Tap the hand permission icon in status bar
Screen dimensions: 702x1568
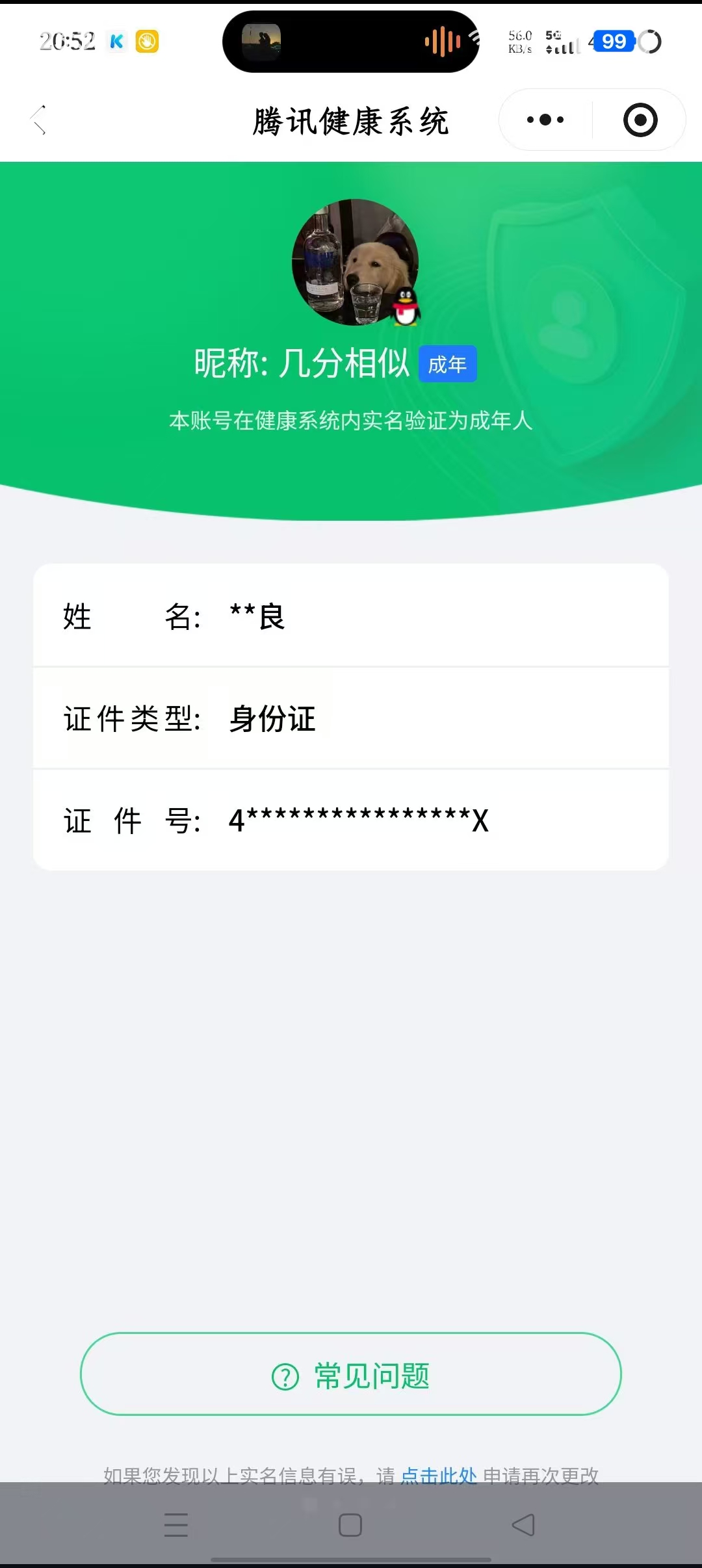[147, 41]
